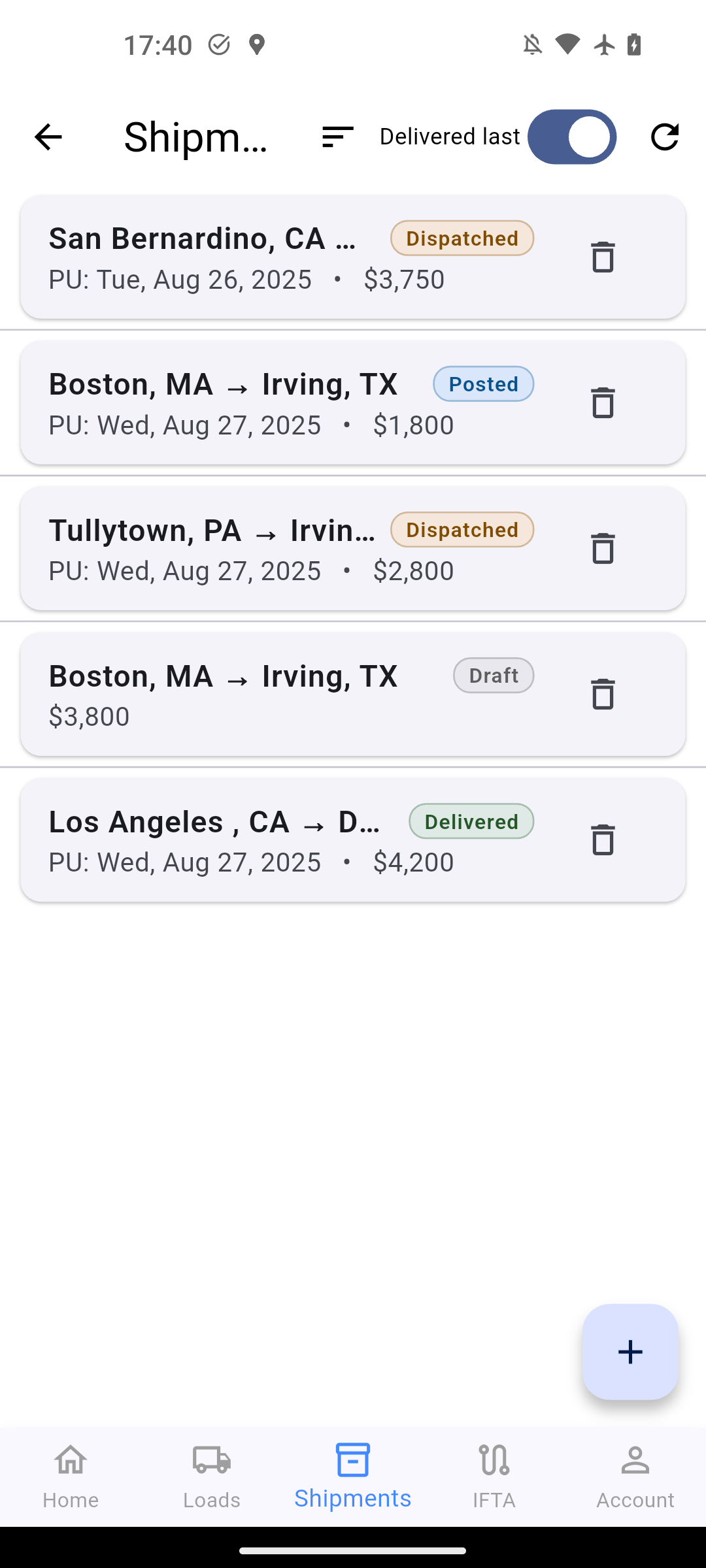Refresh the shipments list
Viewport: 706px width, 1568px height.
click(665, 137)
